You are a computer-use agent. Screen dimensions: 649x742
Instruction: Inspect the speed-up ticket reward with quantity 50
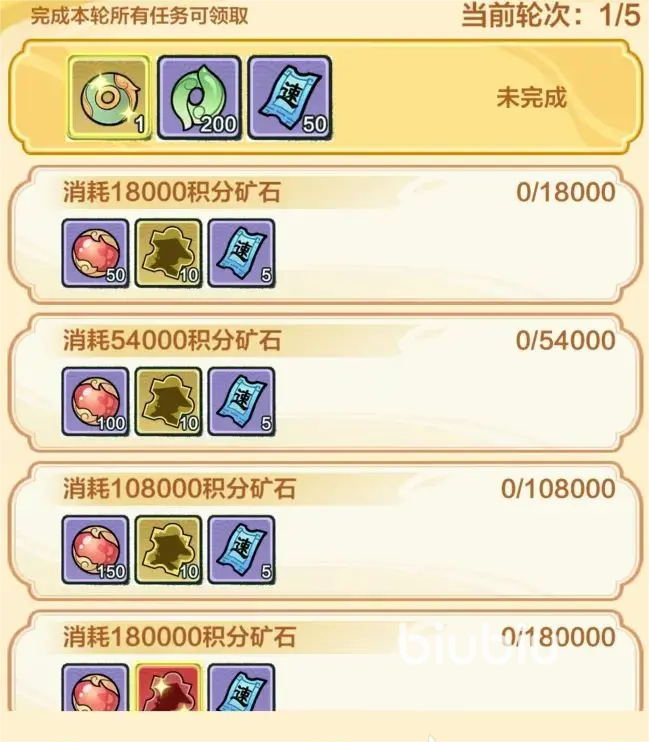coord(289,97)
